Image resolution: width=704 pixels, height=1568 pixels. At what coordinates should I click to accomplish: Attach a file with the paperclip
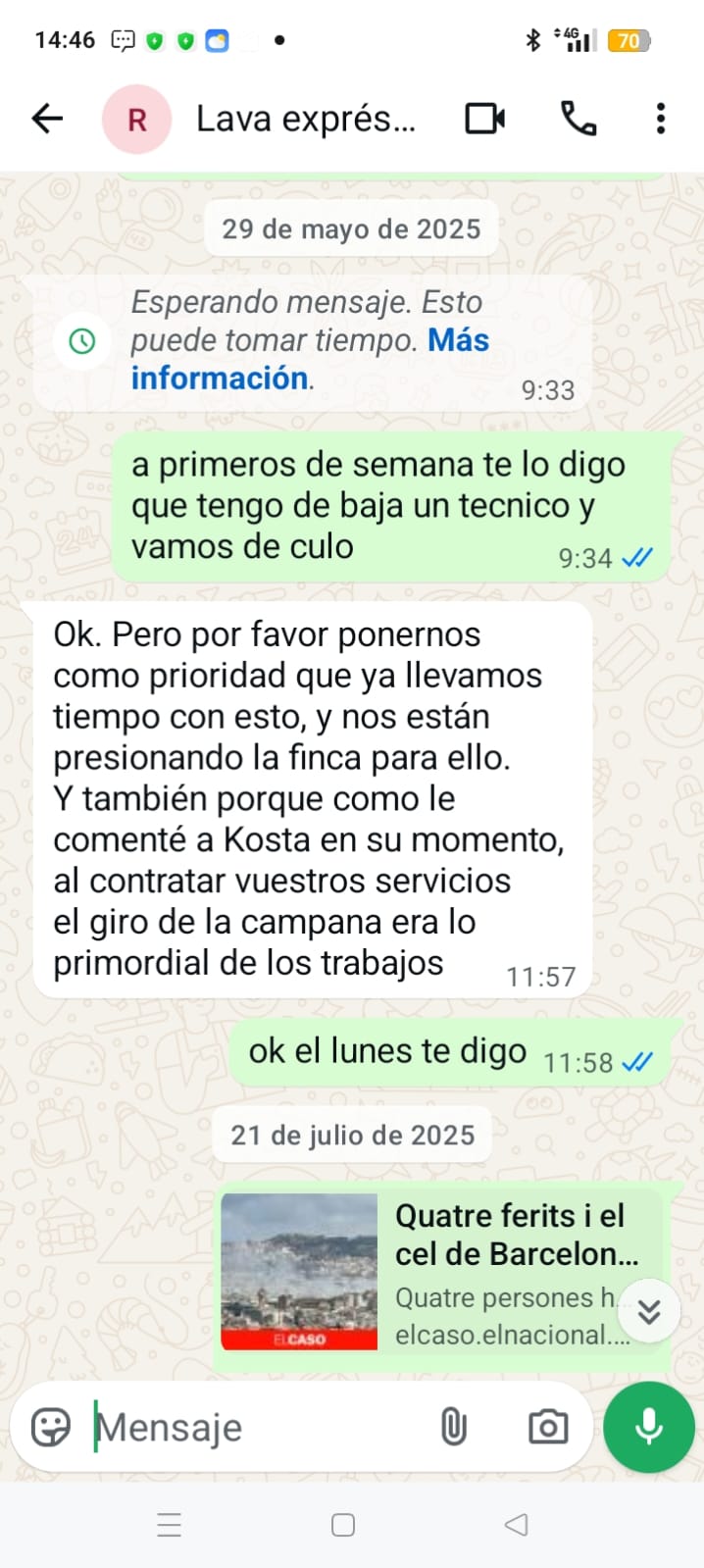point(453,1427)
